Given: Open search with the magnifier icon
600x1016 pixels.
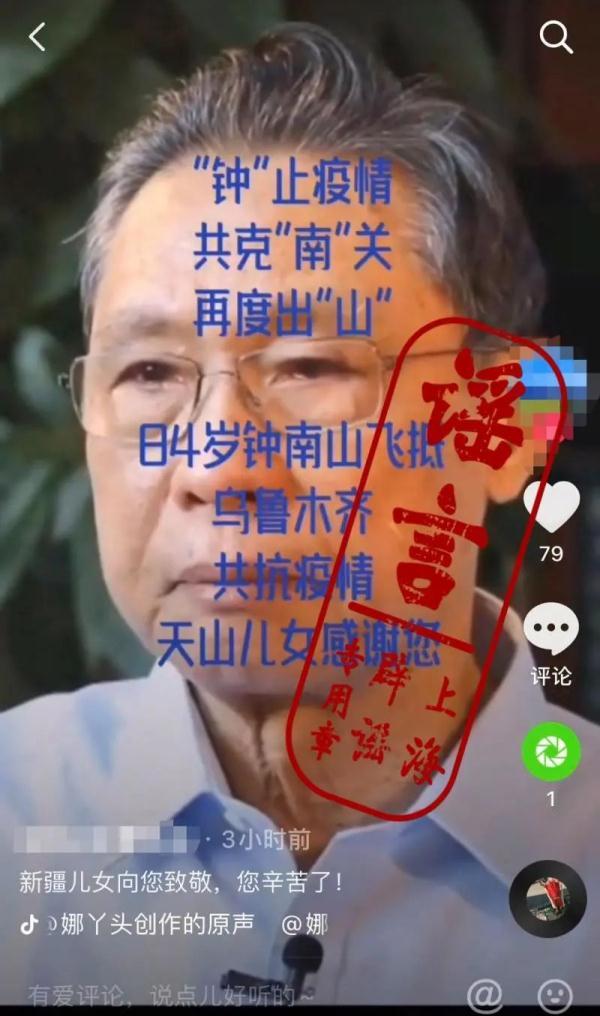Looking at the screenshot, I should click(555, 38).
